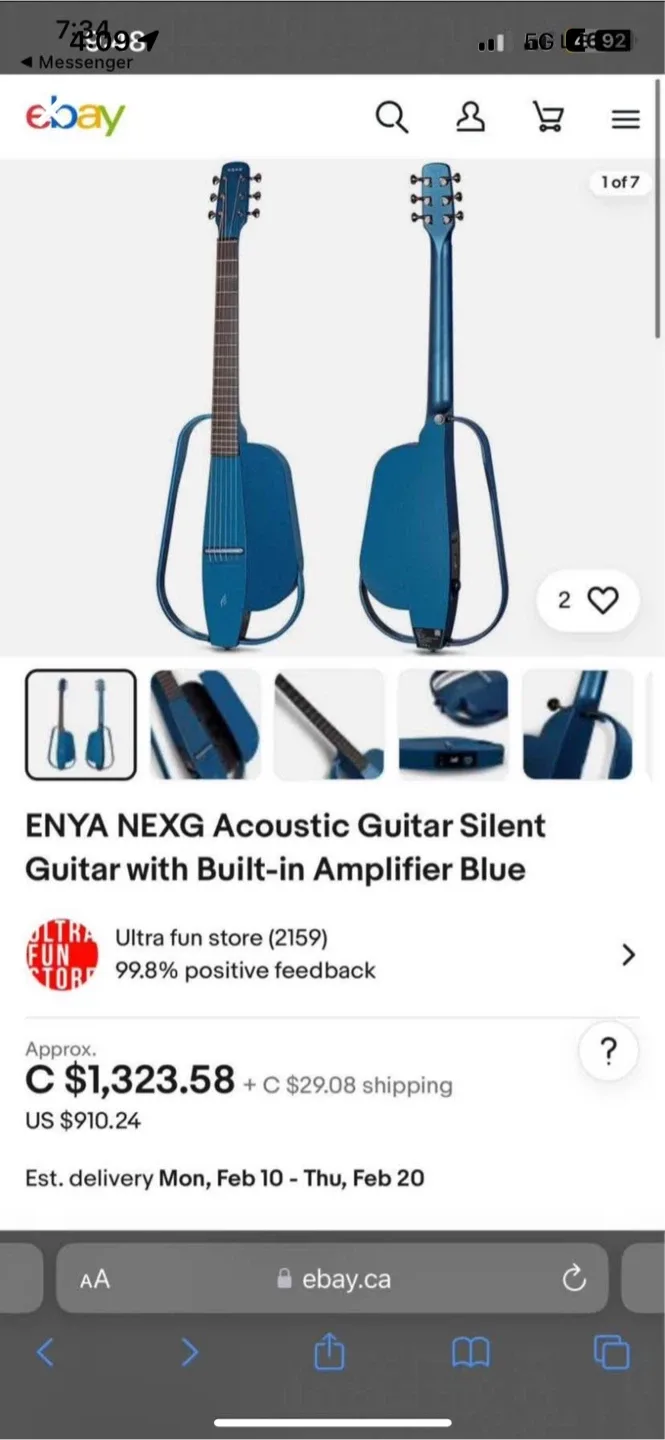Open Safari bookmarks
The height and width of the screenshot is (1440, 665).
point(470,1353)
